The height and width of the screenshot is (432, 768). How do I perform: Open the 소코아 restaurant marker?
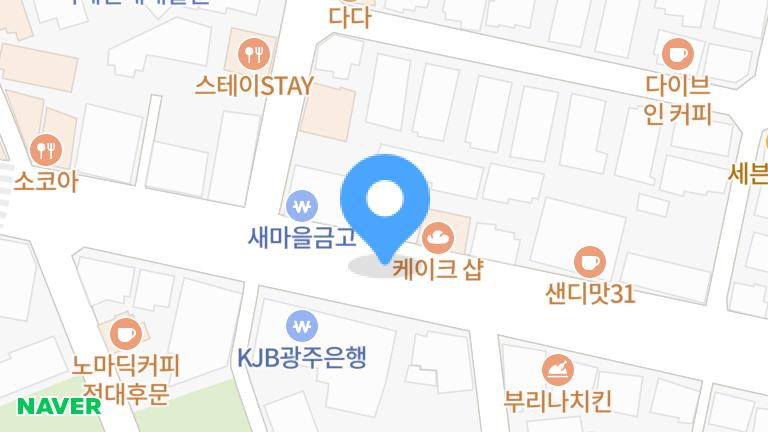click(x=46, y=150)
